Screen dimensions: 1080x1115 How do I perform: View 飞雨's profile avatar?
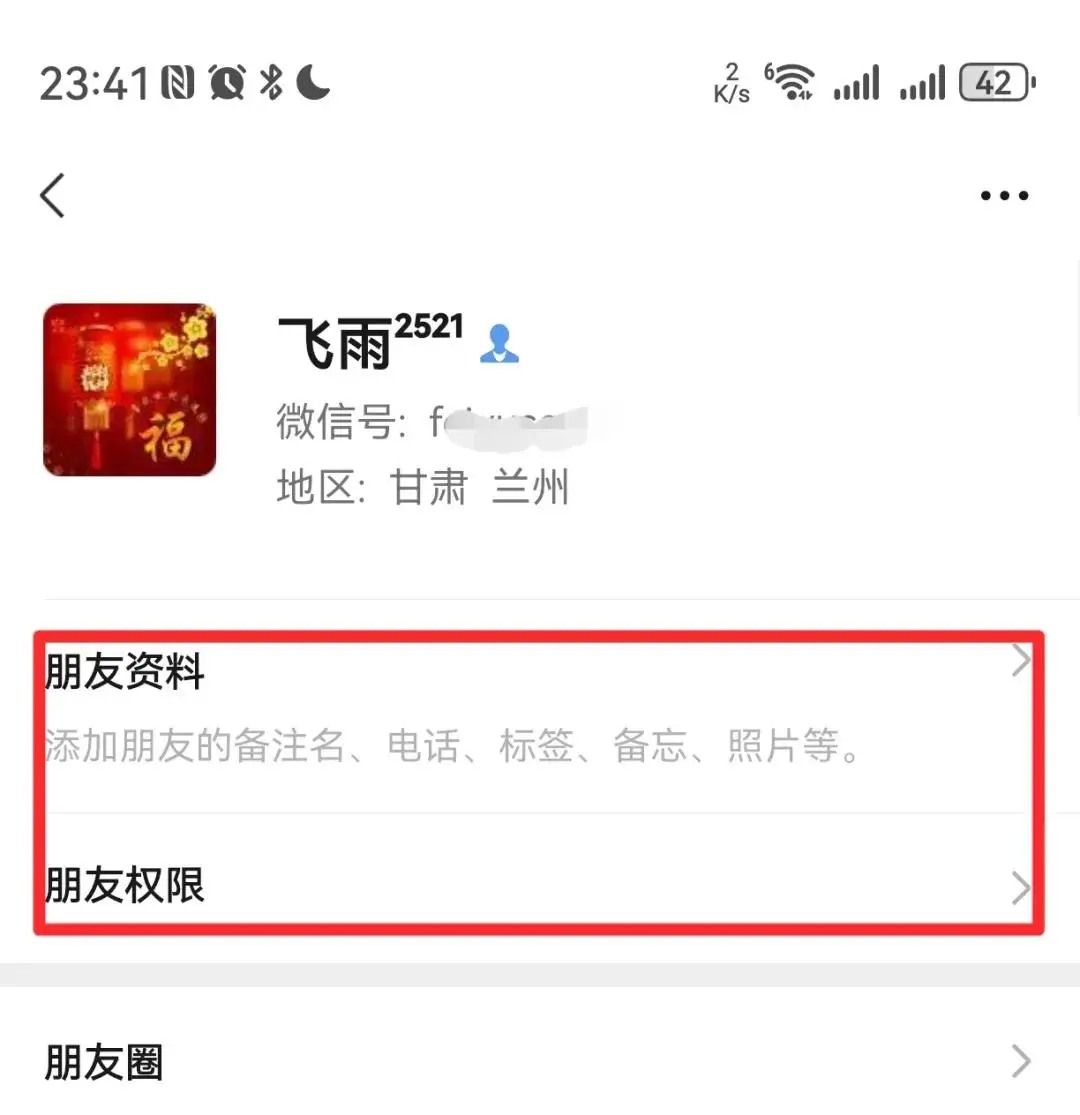pos(129,390)
